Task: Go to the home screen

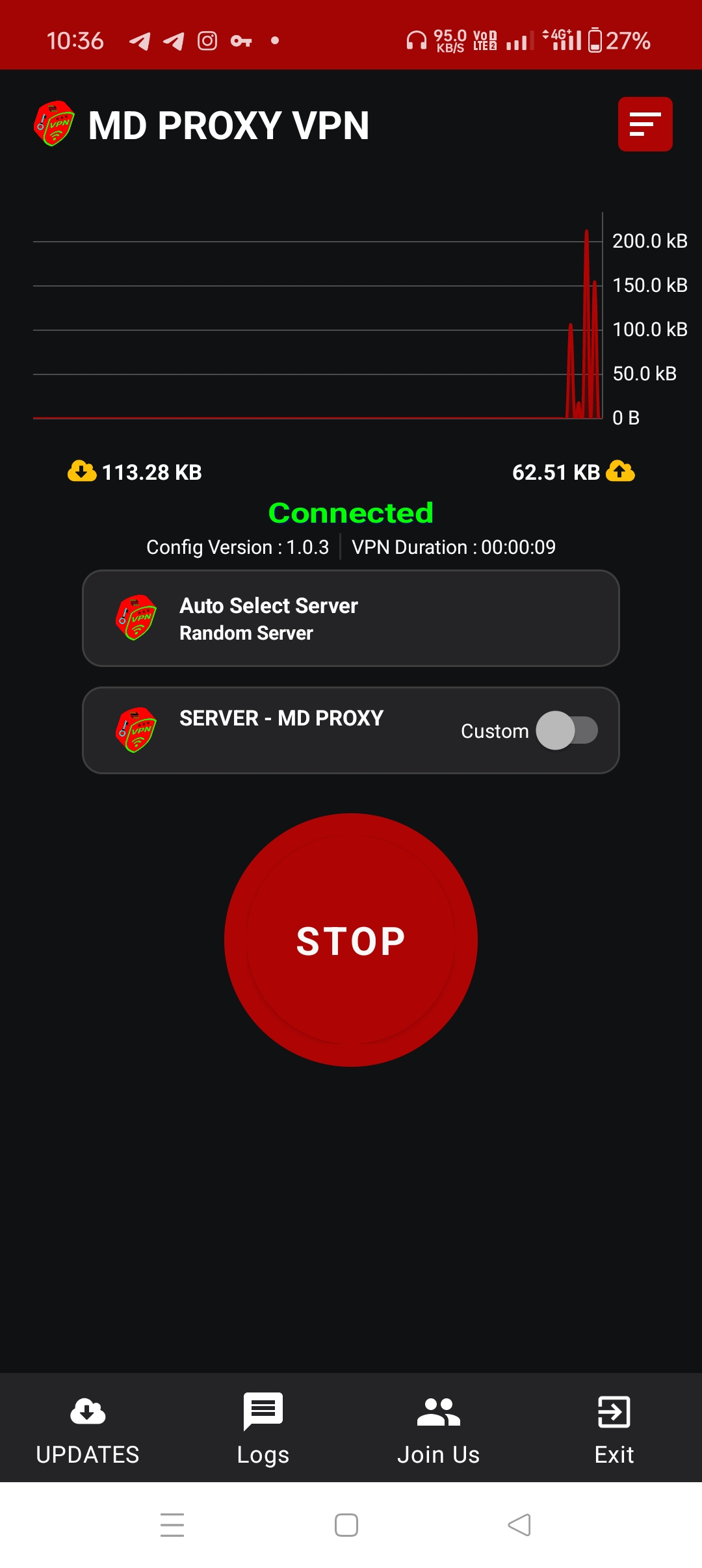Action: tap(346, 1525)
